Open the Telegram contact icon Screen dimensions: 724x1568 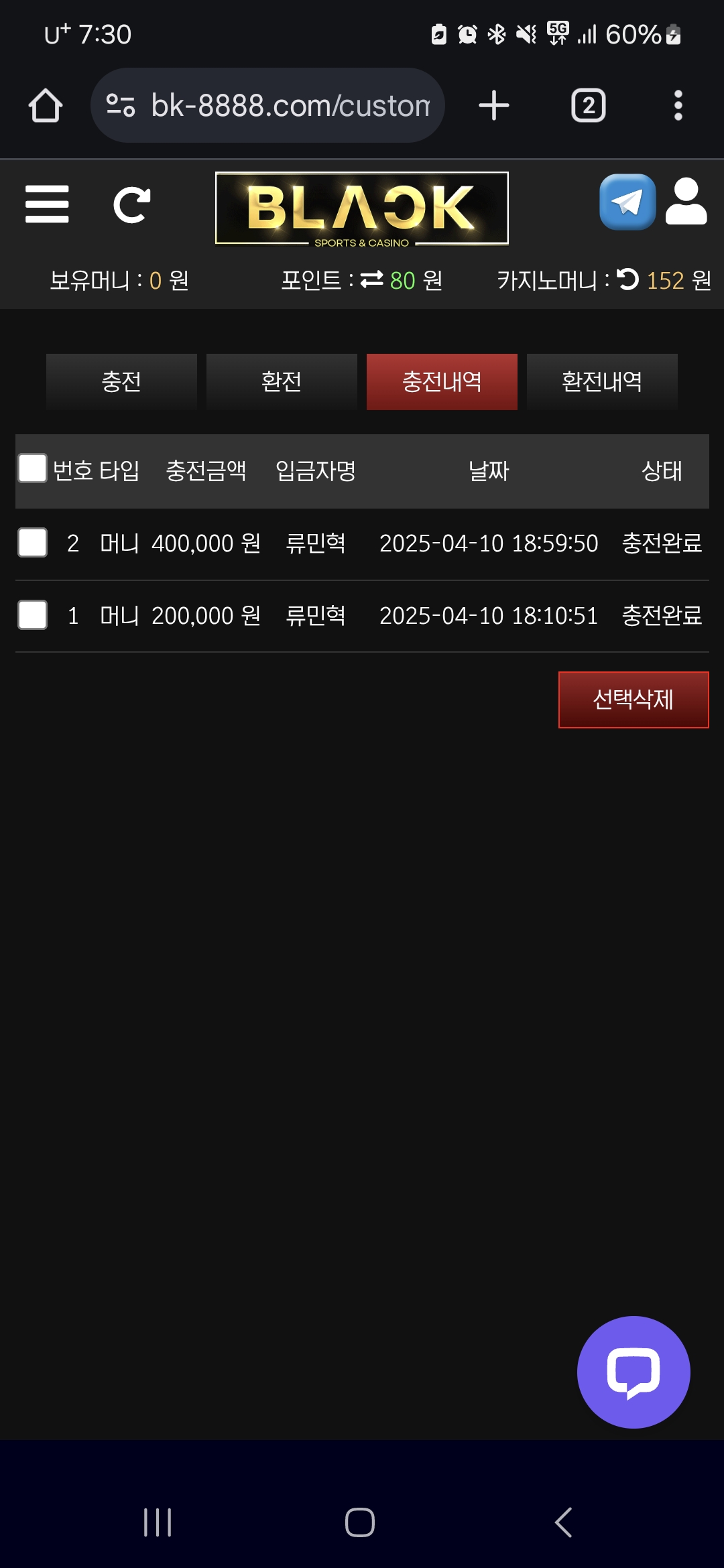point(627,202)
